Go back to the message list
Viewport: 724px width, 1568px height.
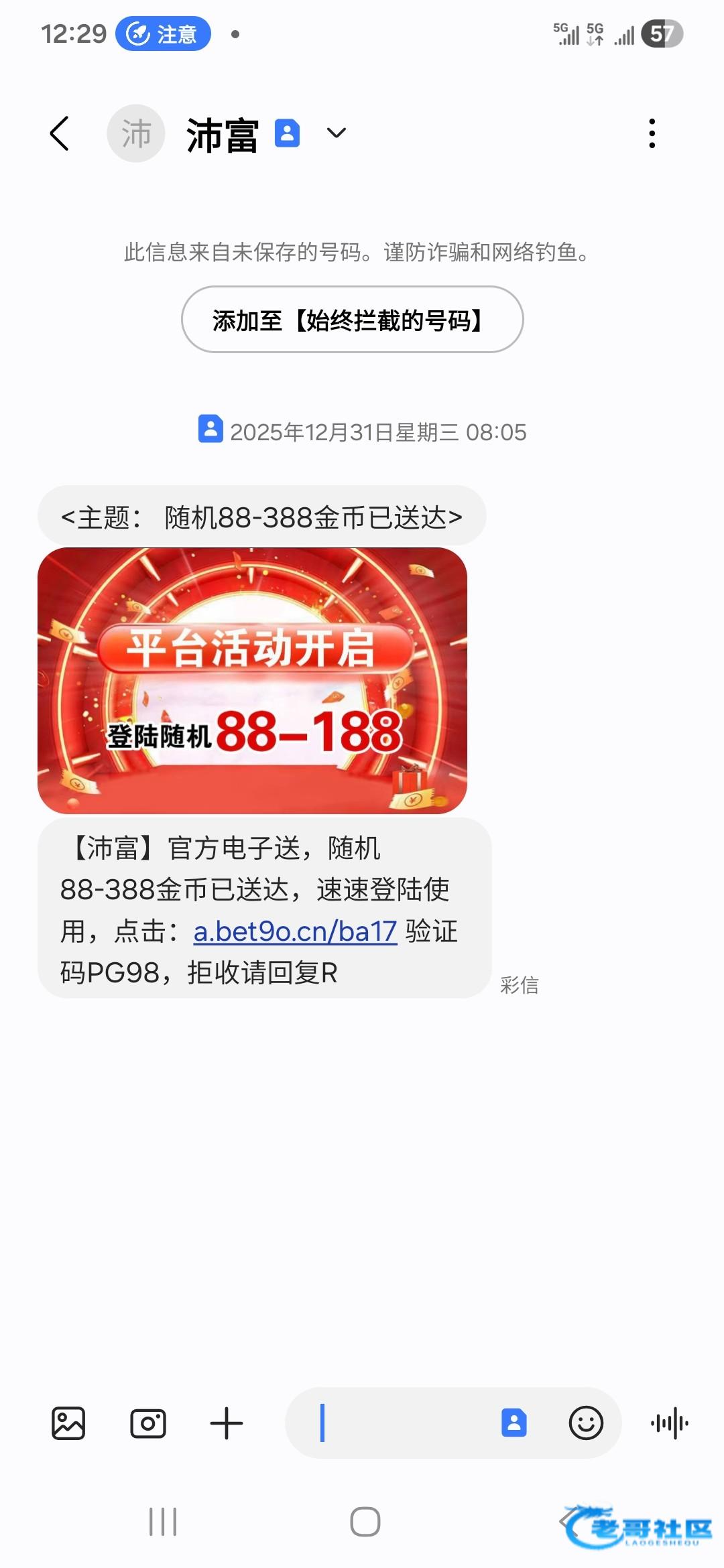pyautogui.click(x=60, y=133)
